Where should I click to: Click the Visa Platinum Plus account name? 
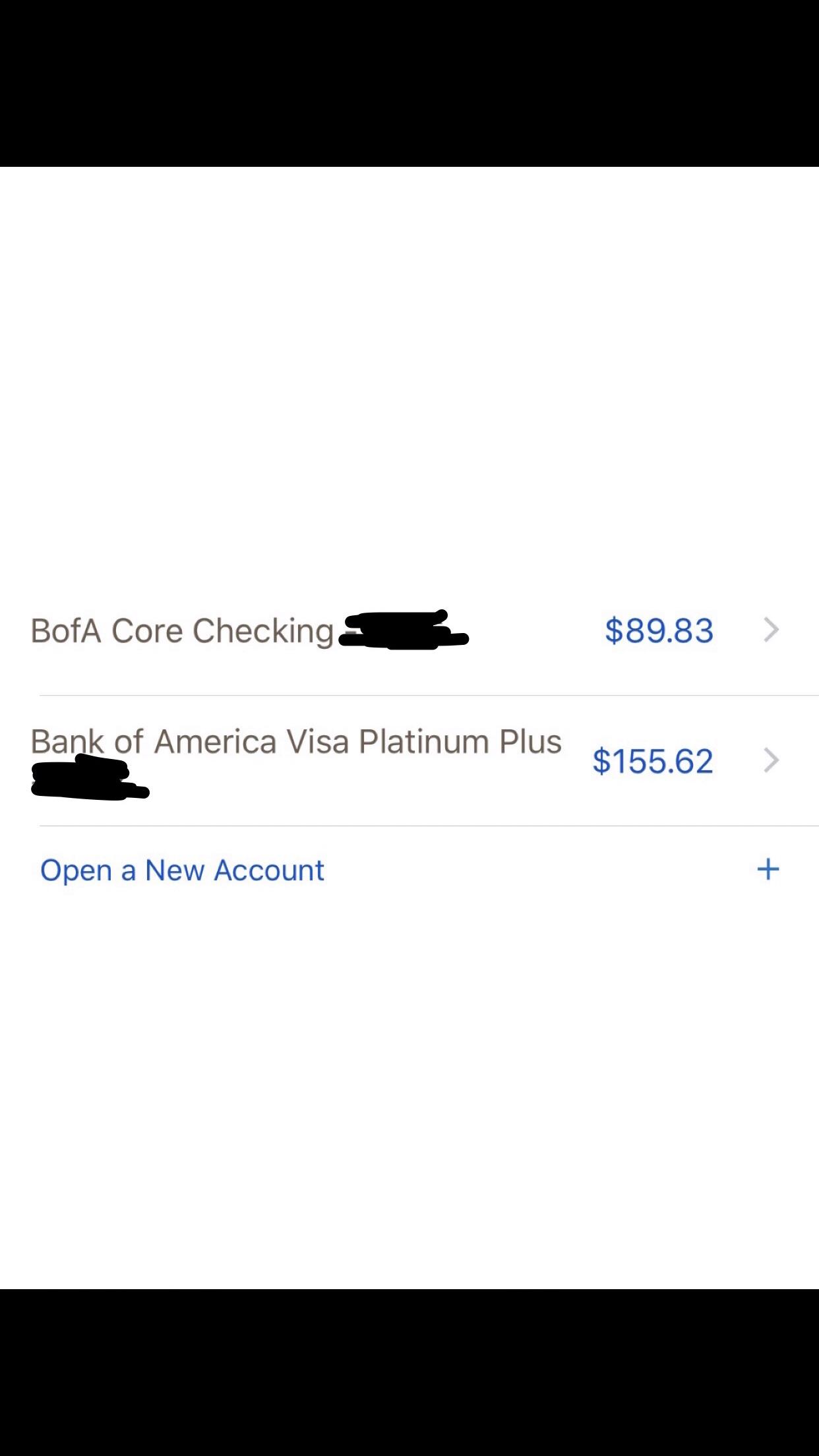pyautogui.click(x=297, y=740)
